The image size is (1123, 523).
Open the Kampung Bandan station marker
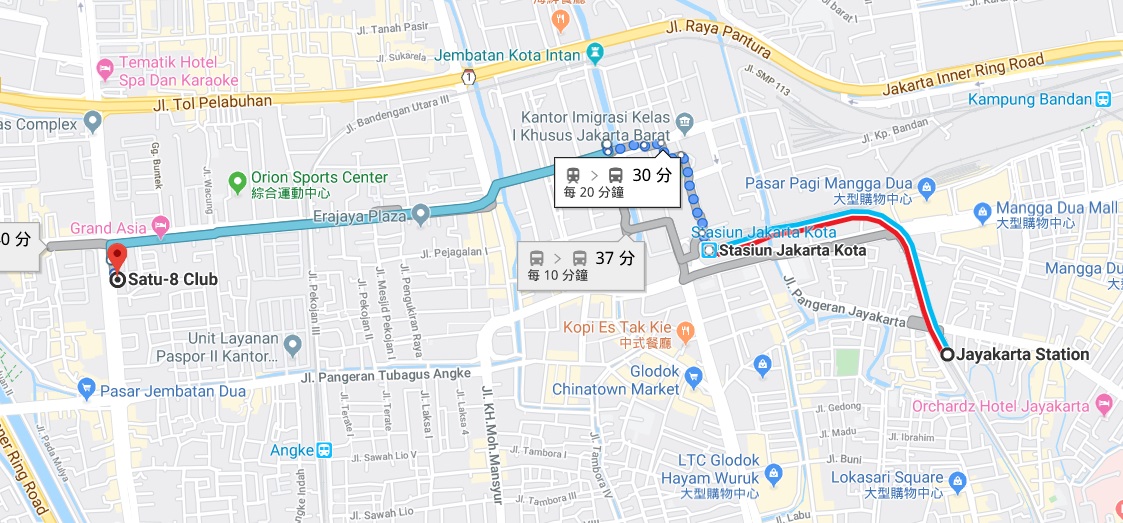click(x=1103, y=99)
